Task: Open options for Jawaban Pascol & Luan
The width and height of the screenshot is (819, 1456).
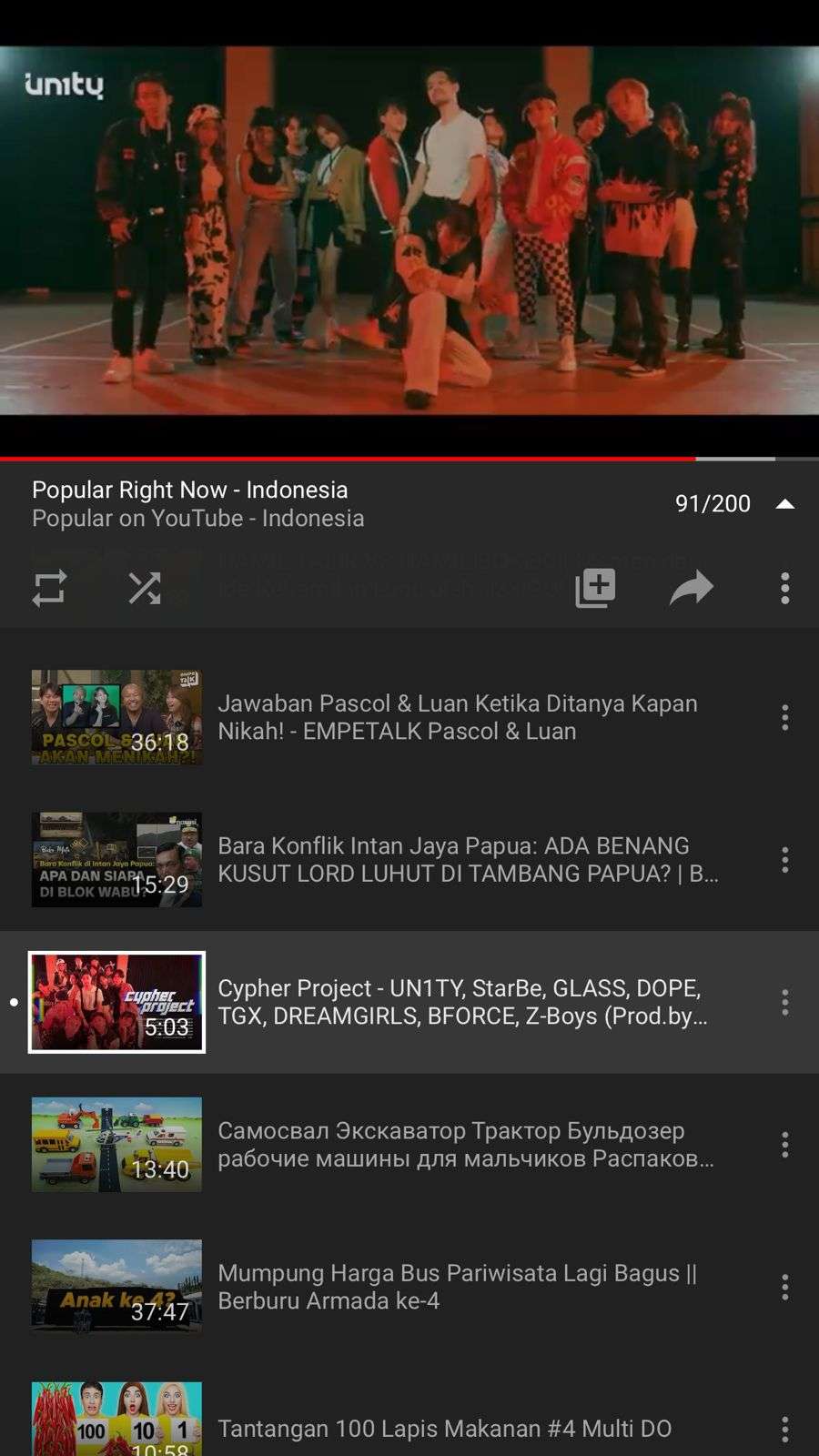Action: tap(784, 717)
